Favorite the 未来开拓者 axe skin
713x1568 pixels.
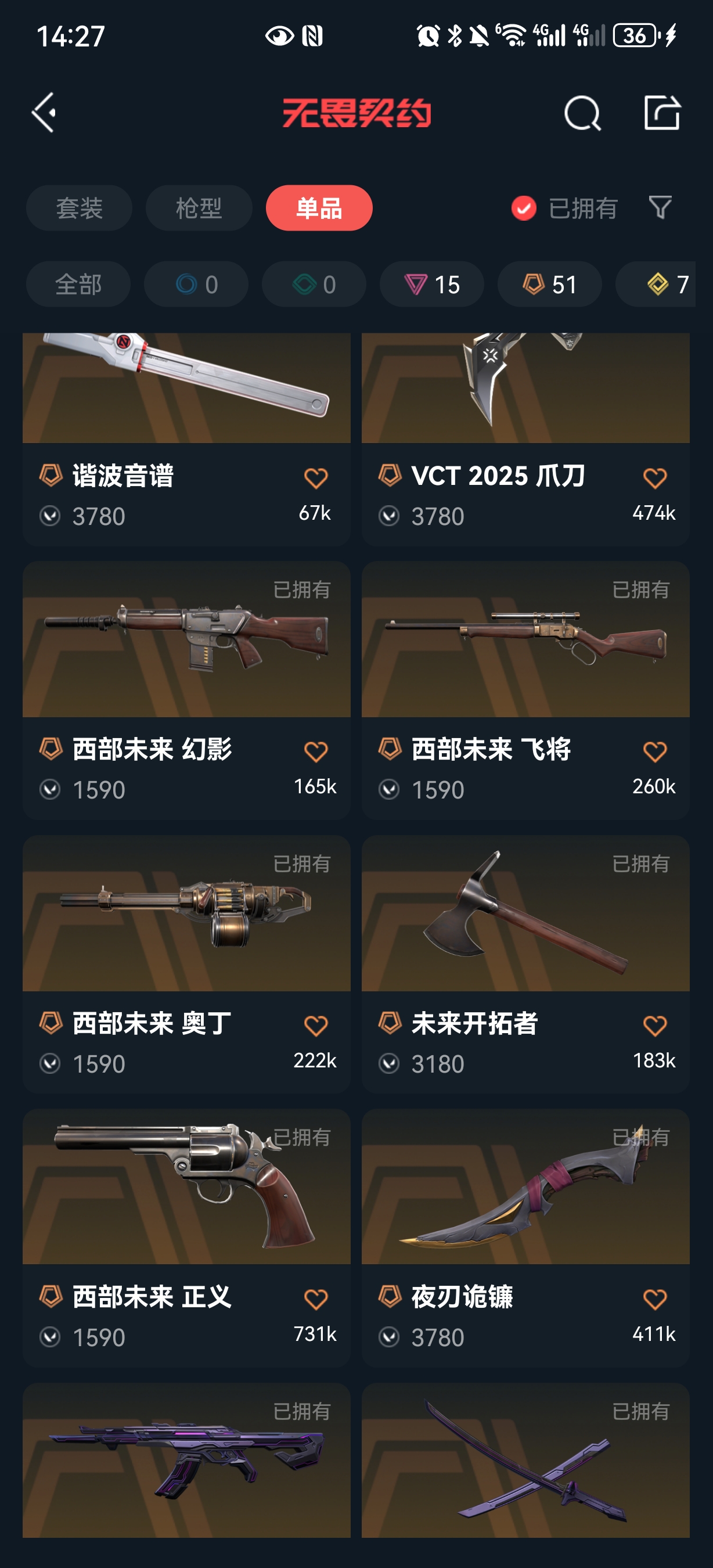pyautogui.click(x=654, y=1026)
